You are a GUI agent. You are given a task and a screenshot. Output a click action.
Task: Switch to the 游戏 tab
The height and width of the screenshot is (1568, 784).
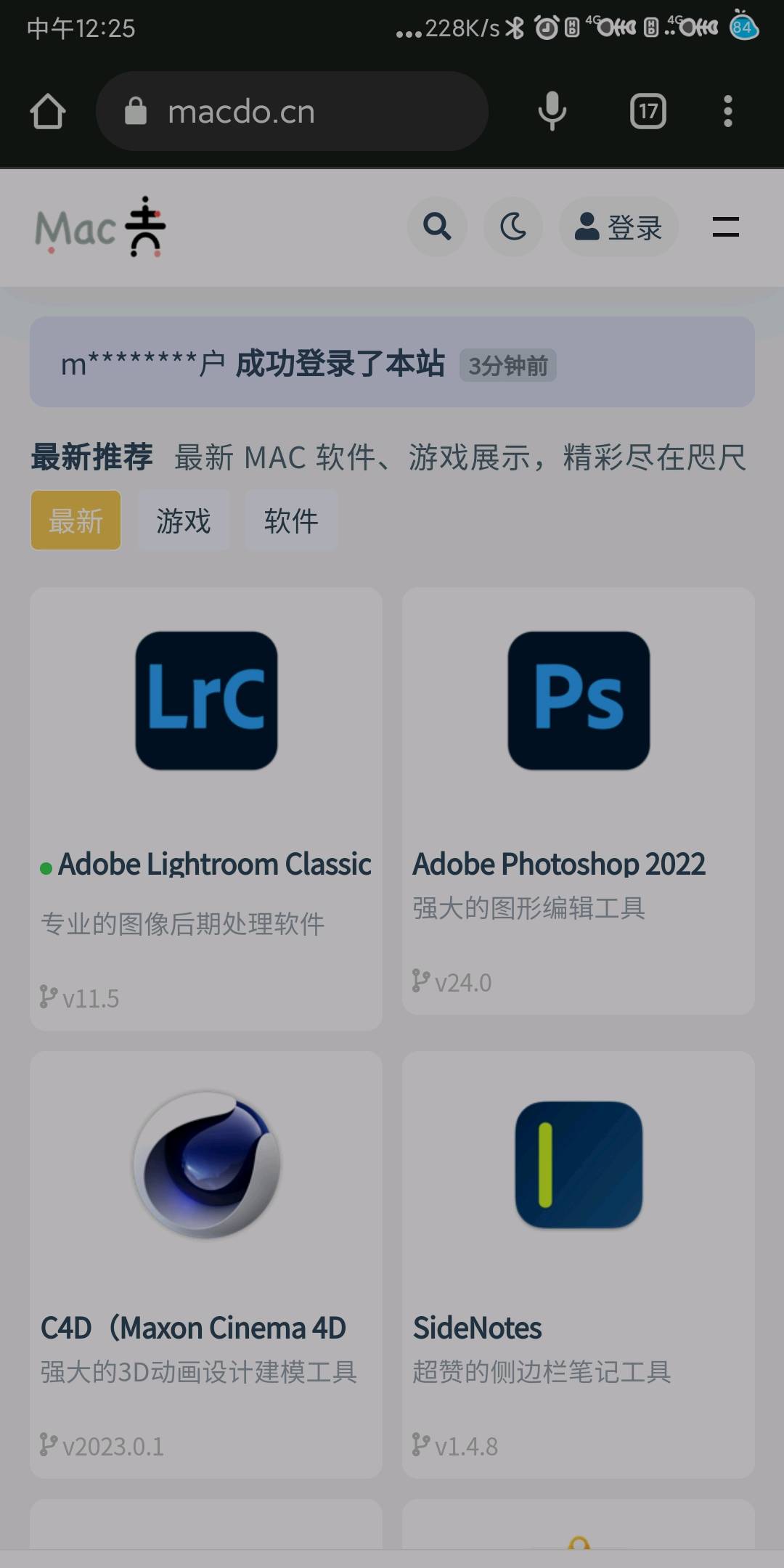click(x=184, y=520)
